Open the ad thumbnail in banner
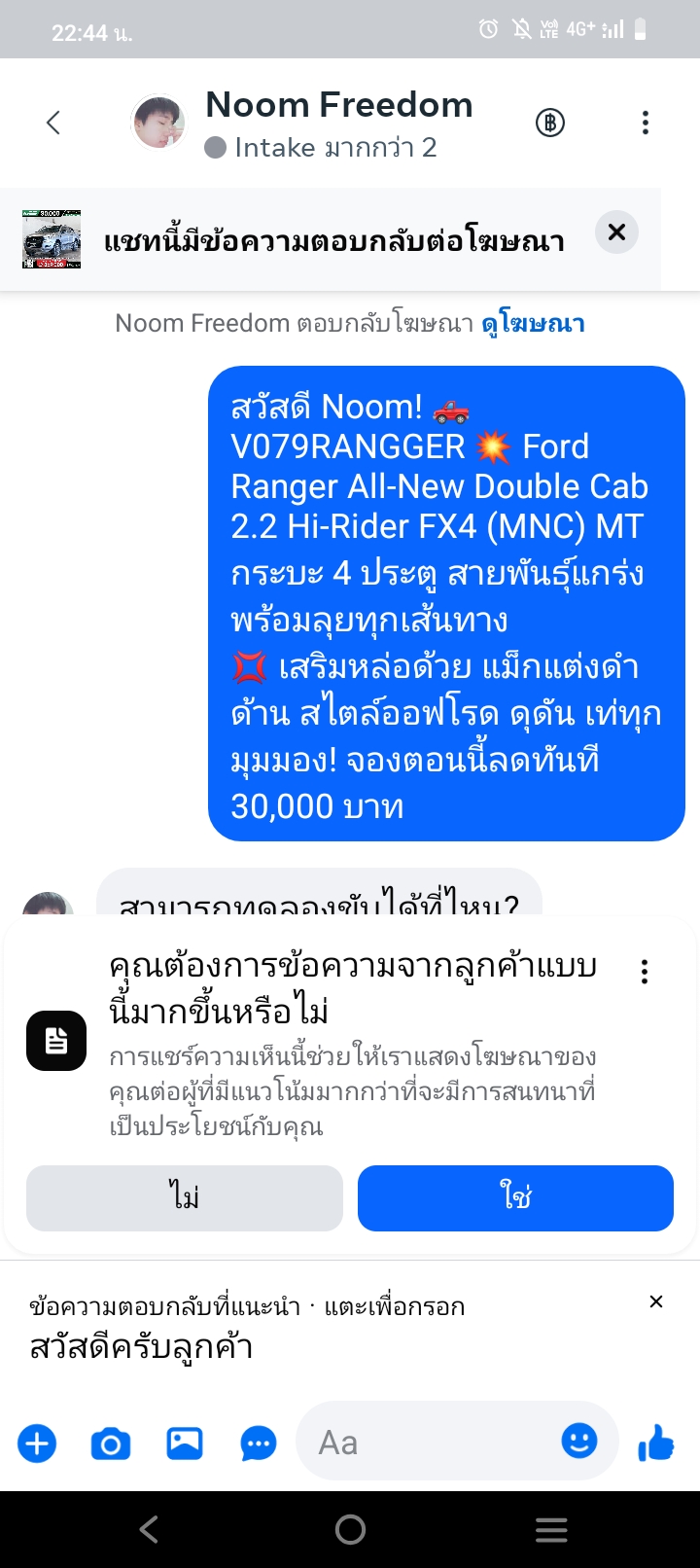 pyautogui.click(x=52, y=239)
